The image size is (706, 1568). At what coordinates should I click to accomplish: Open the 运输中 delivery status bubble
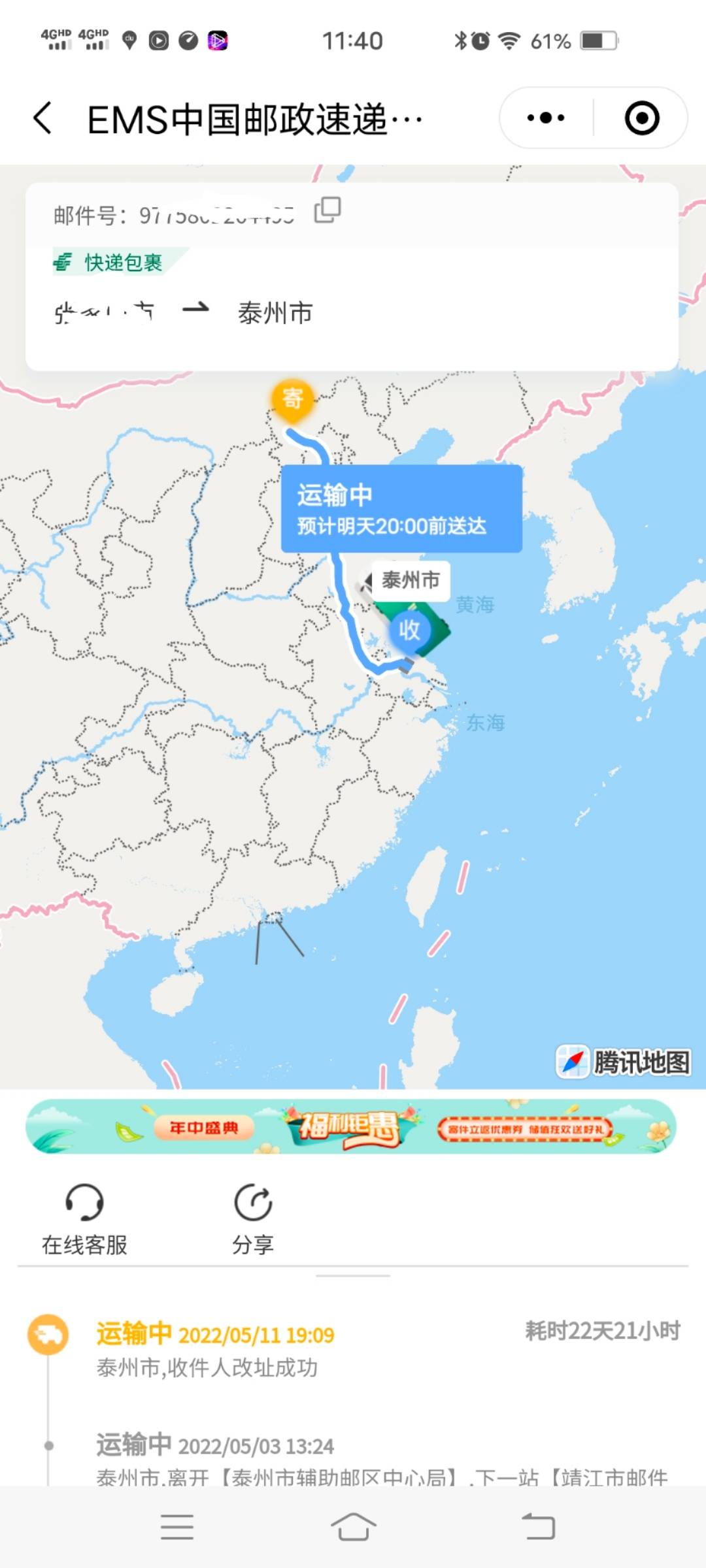(x=401, y=509)
